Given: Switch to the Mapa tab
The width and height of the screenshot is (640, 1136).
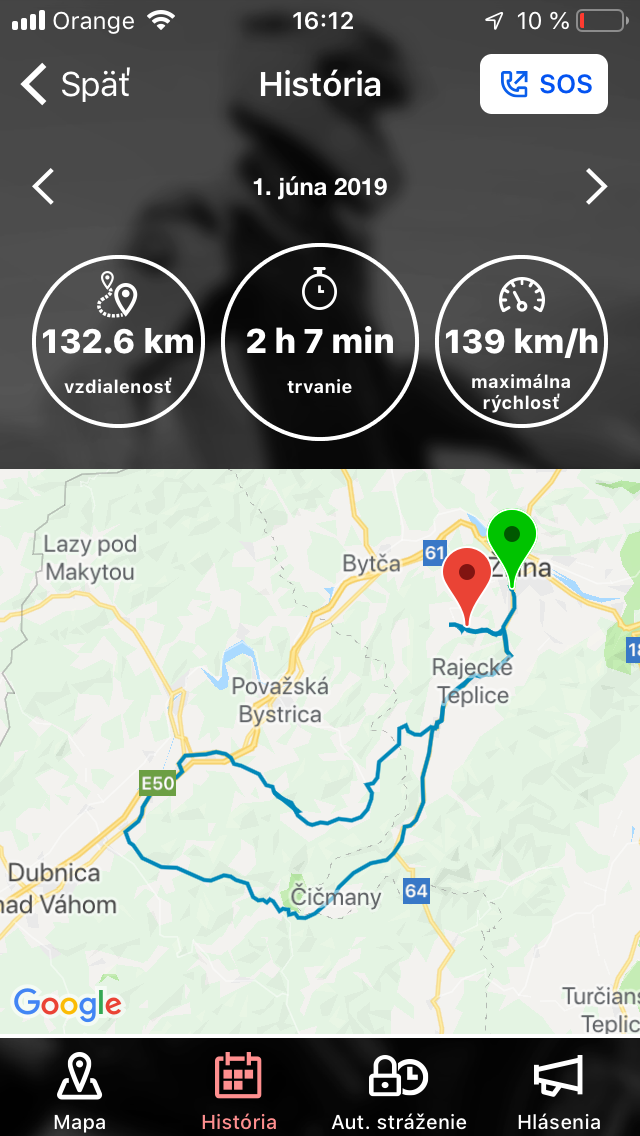Looking at the screenshot, I should click(x=79, y=1090).
